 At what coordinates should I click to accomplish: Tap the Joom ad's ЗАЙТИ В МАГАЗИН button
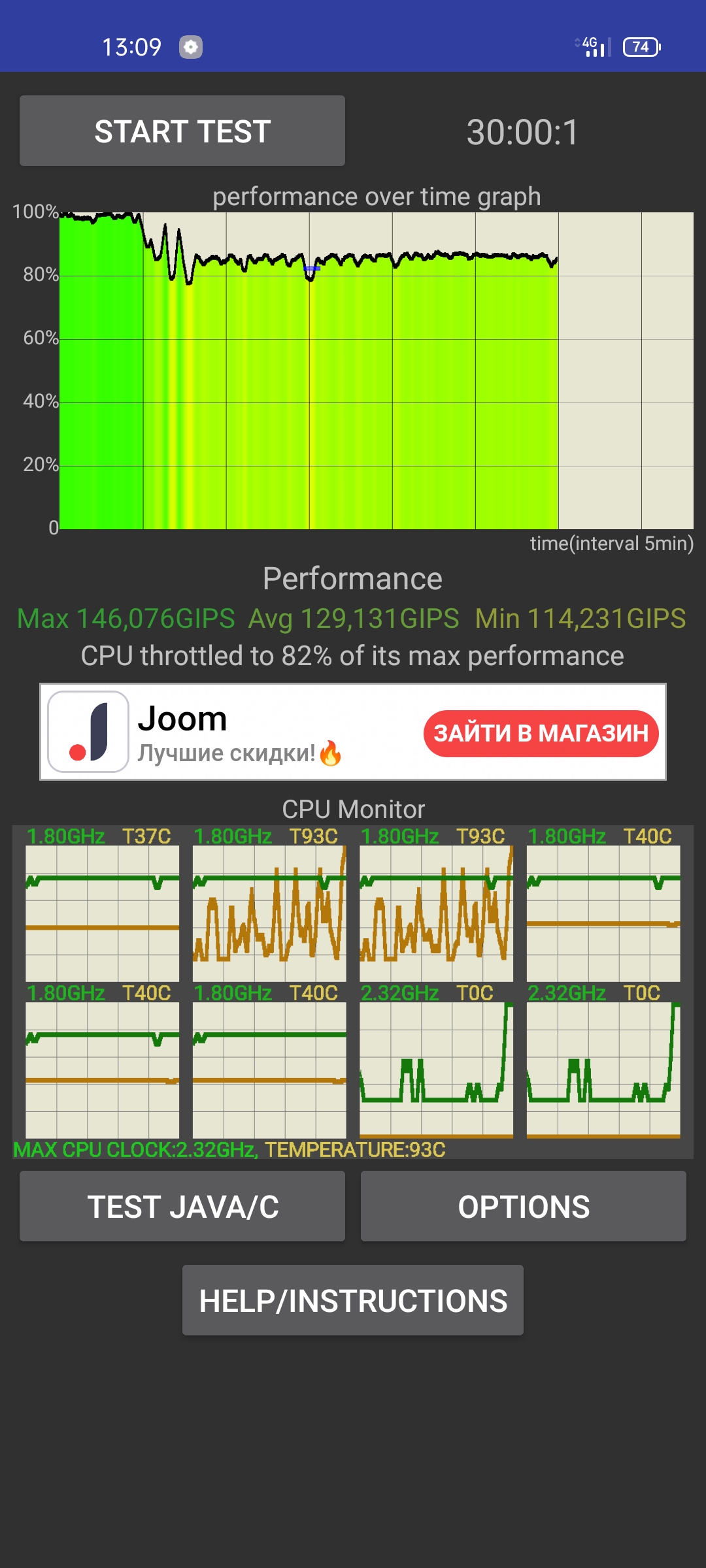541,733
